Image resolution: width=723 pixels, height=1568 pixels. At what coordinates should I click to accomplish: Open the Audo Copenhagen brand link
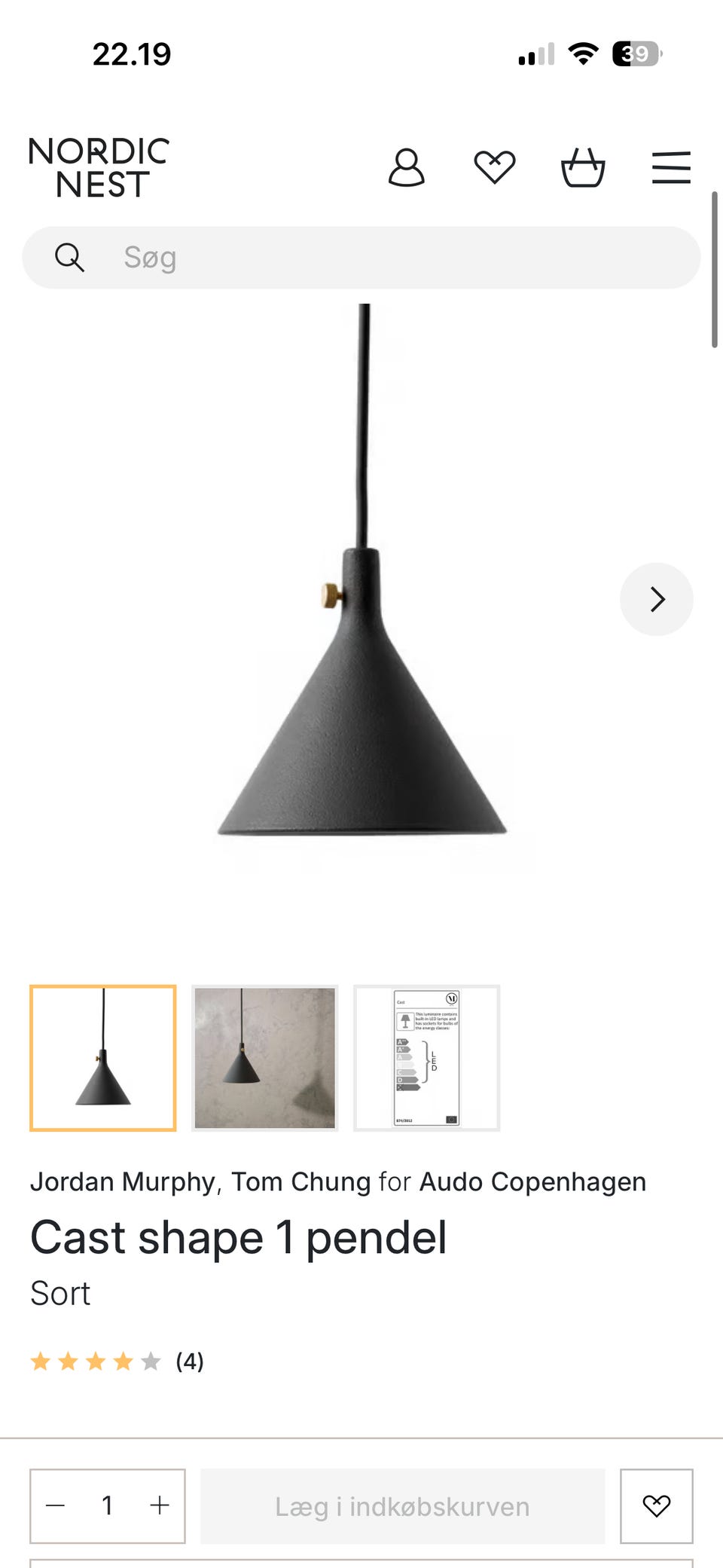click(531, 1181)
